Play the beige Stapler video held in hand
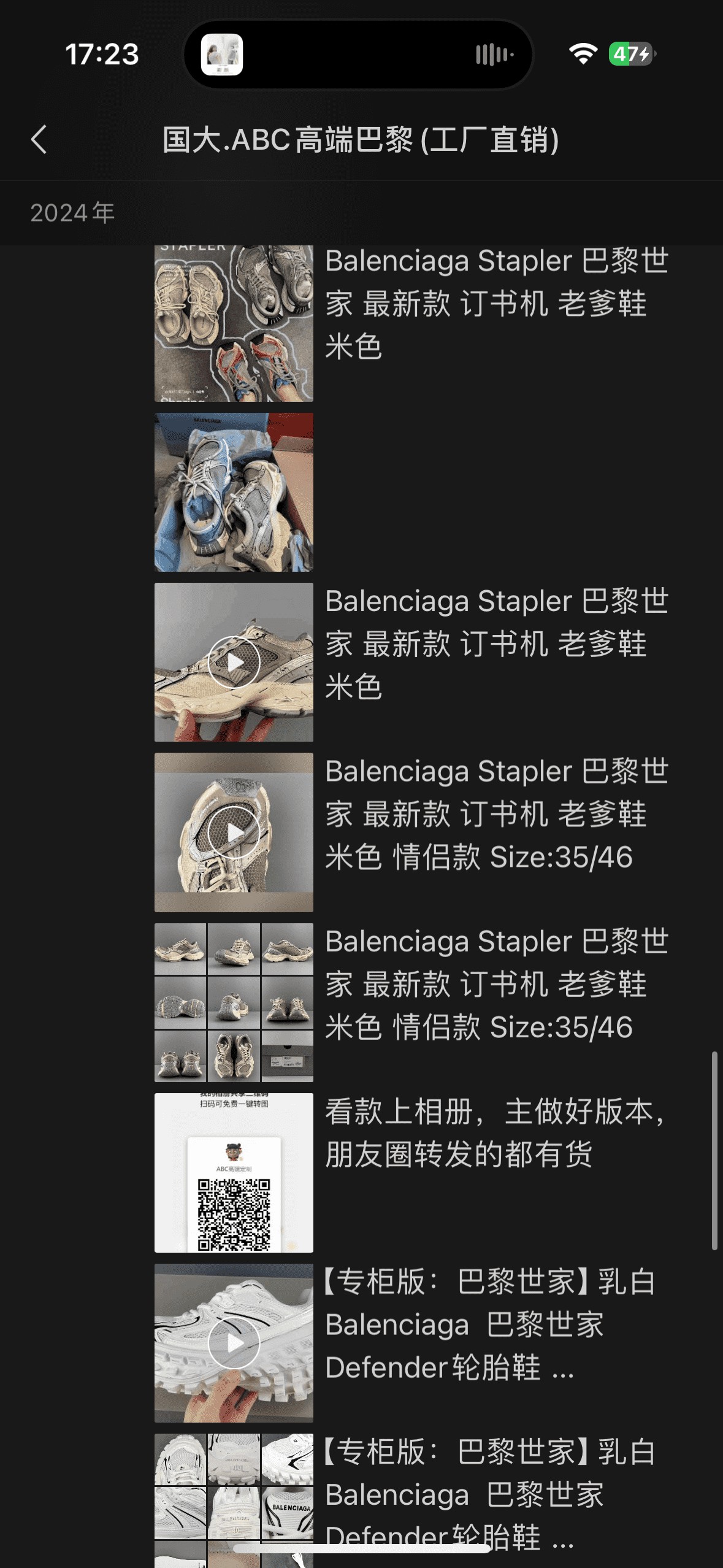The image size is (723, 1568). 234,663
